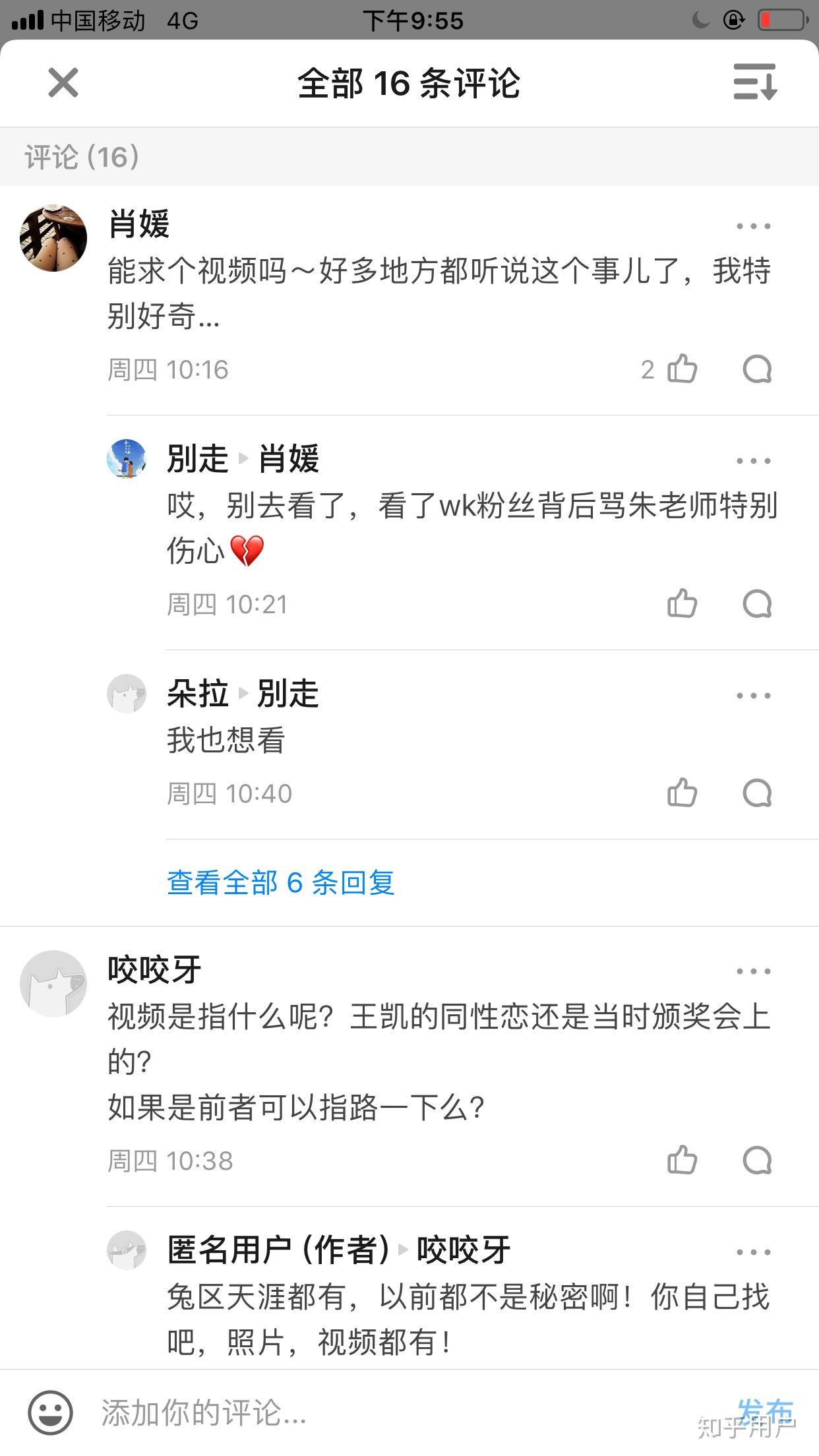Close the comments panel

tap(63, 82)
